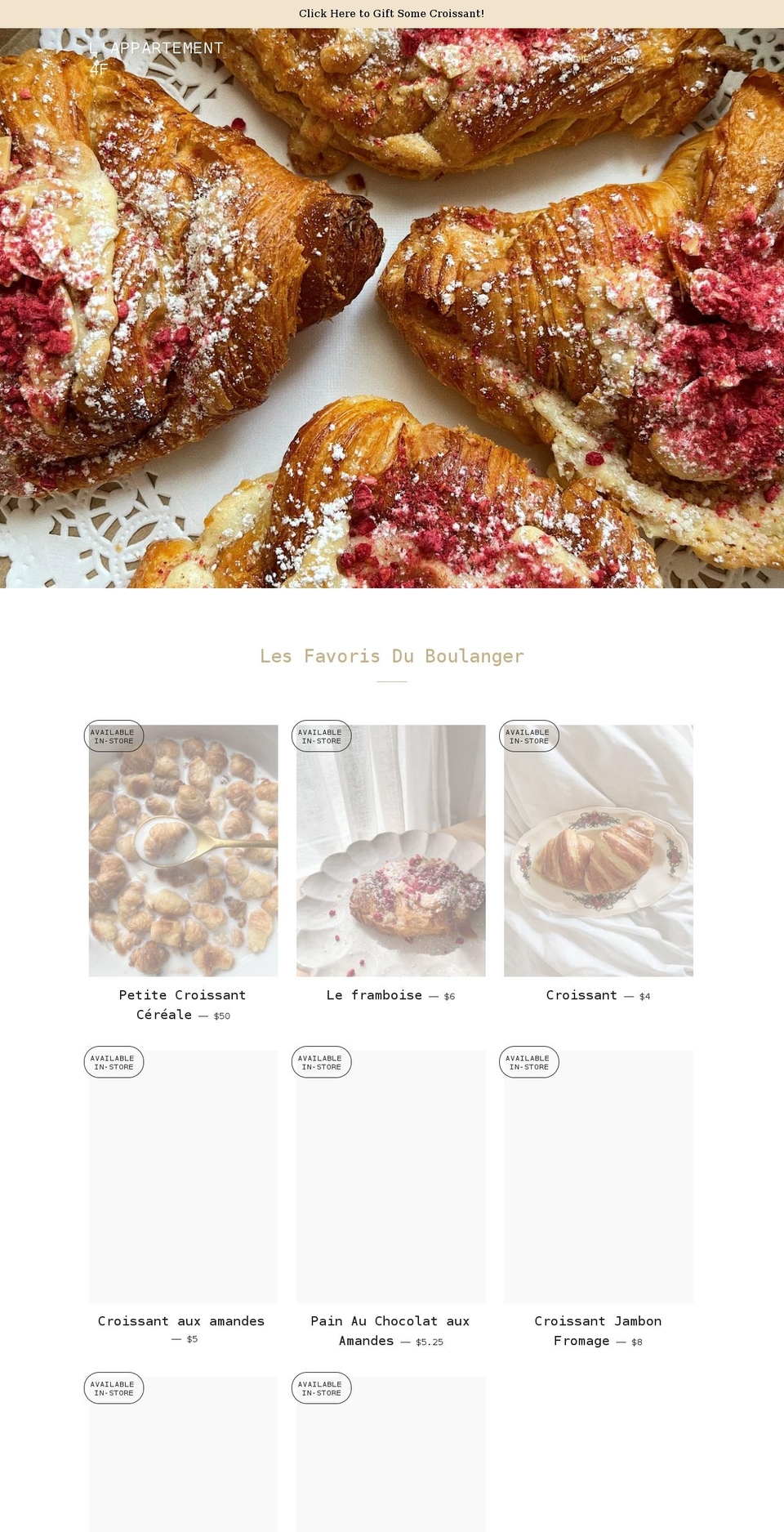Viewport: 784px width, 1532px height.
Task: Click AVAILABLE IN-STORE badge on the $4 Croissant
Action: (x=528, y=736)
